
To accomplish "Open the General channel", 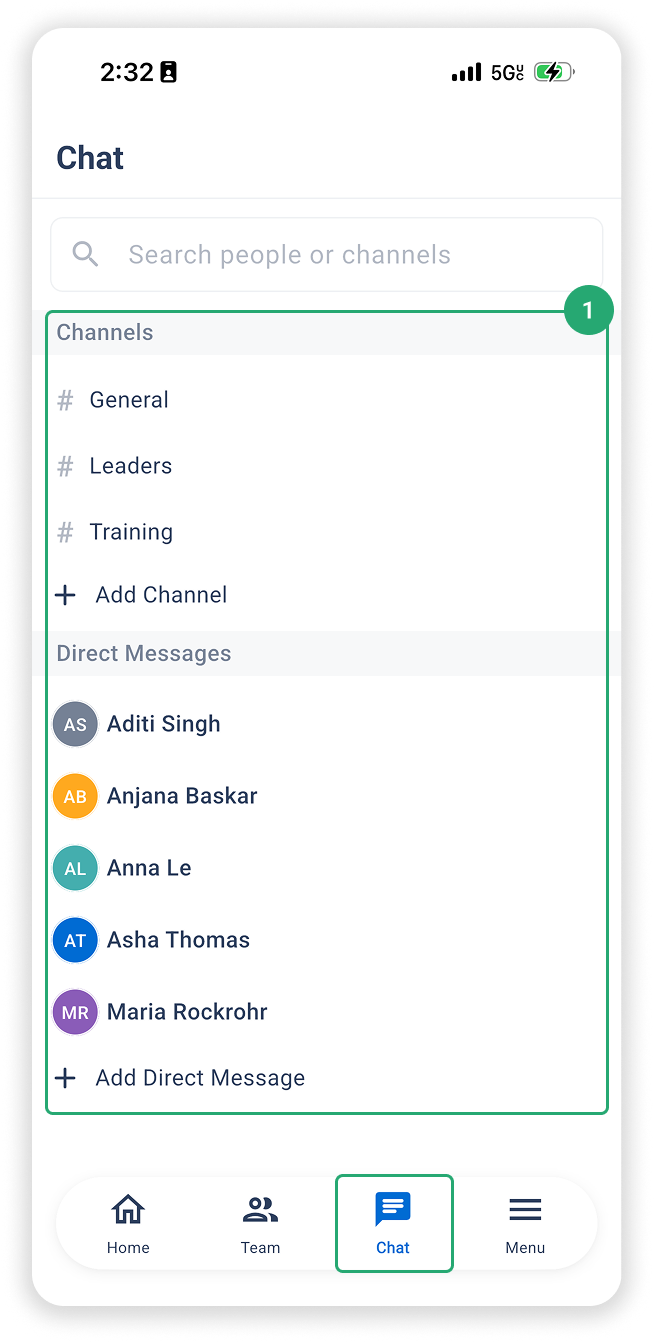I will pyautogui.click(x=326, y=400).
